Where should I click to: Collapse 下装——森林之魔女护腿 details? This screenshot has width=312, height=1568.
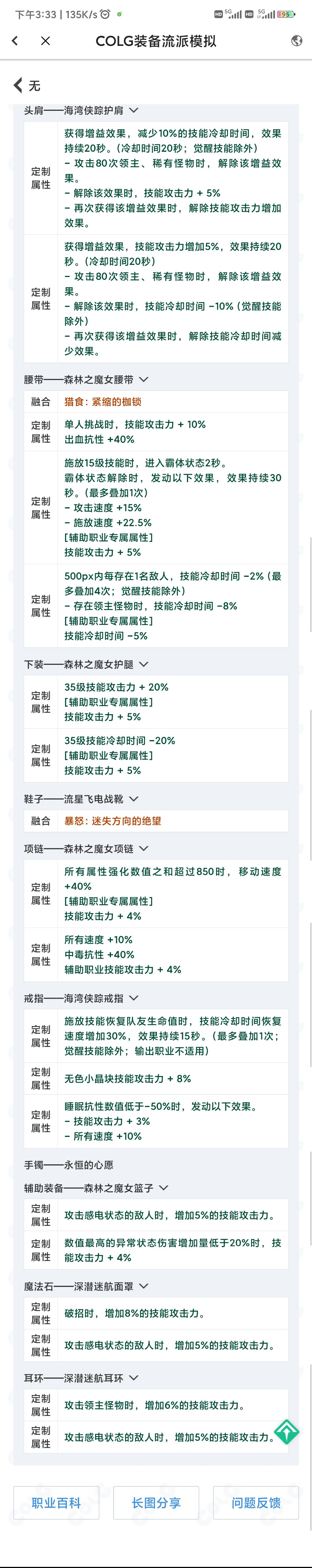pyautogui.click(x=144, y=664)
